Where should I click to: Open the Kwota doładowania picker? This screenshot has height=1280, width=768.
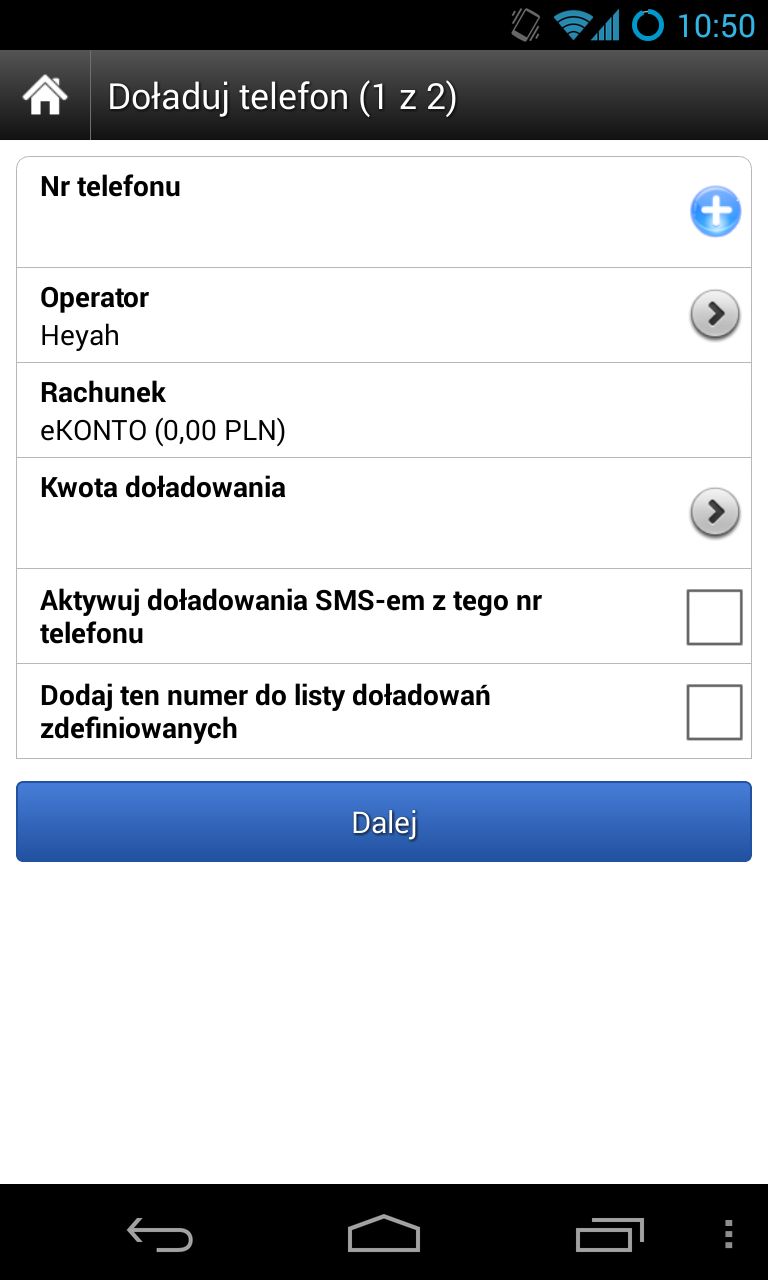tap(715, 513)
